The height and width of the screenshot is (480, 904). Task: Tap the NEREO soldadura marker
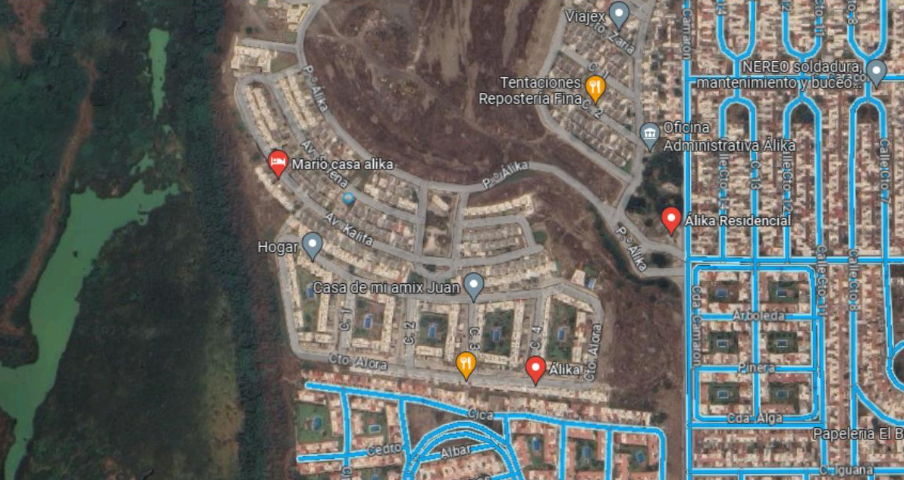coord(876,71)
